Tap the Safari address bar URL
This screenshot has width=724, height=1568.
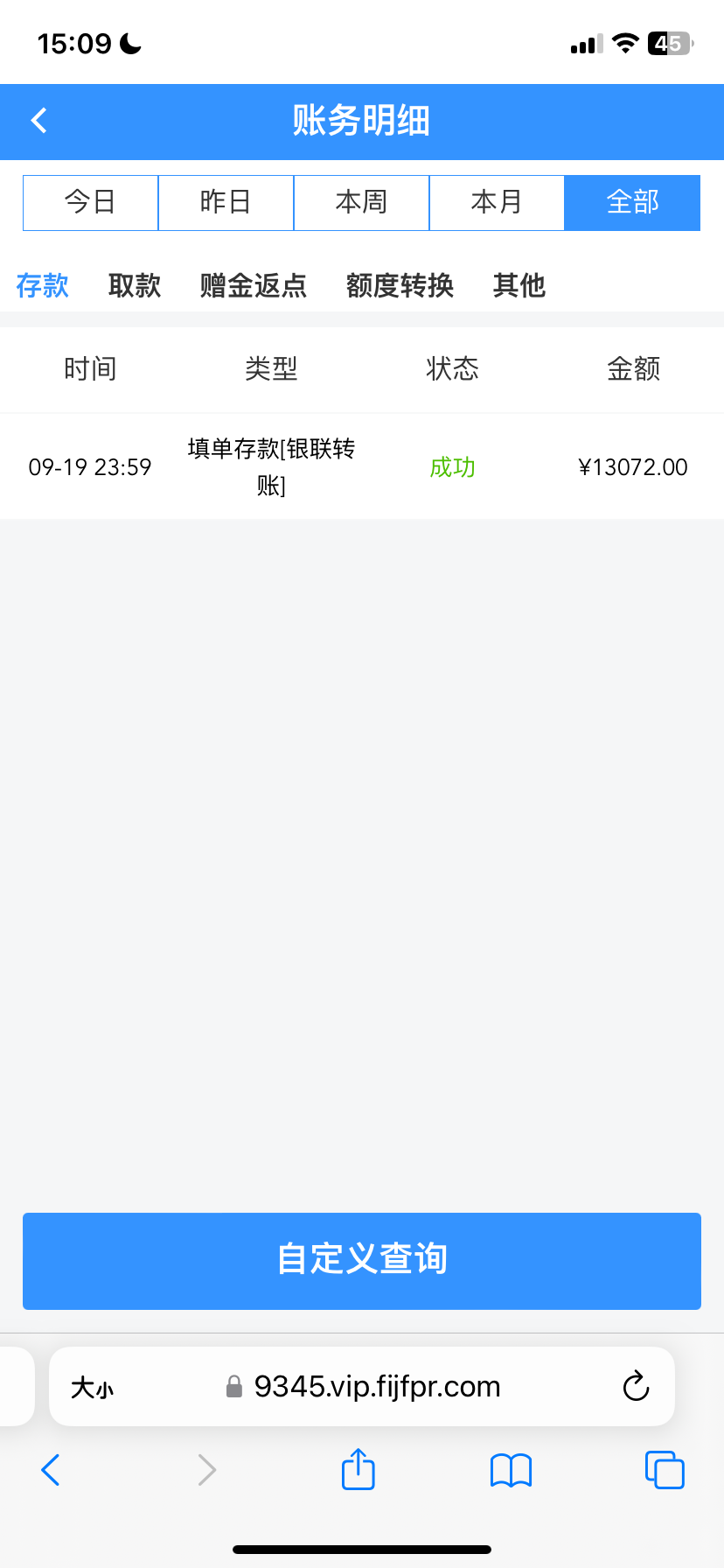point(376,1386)
